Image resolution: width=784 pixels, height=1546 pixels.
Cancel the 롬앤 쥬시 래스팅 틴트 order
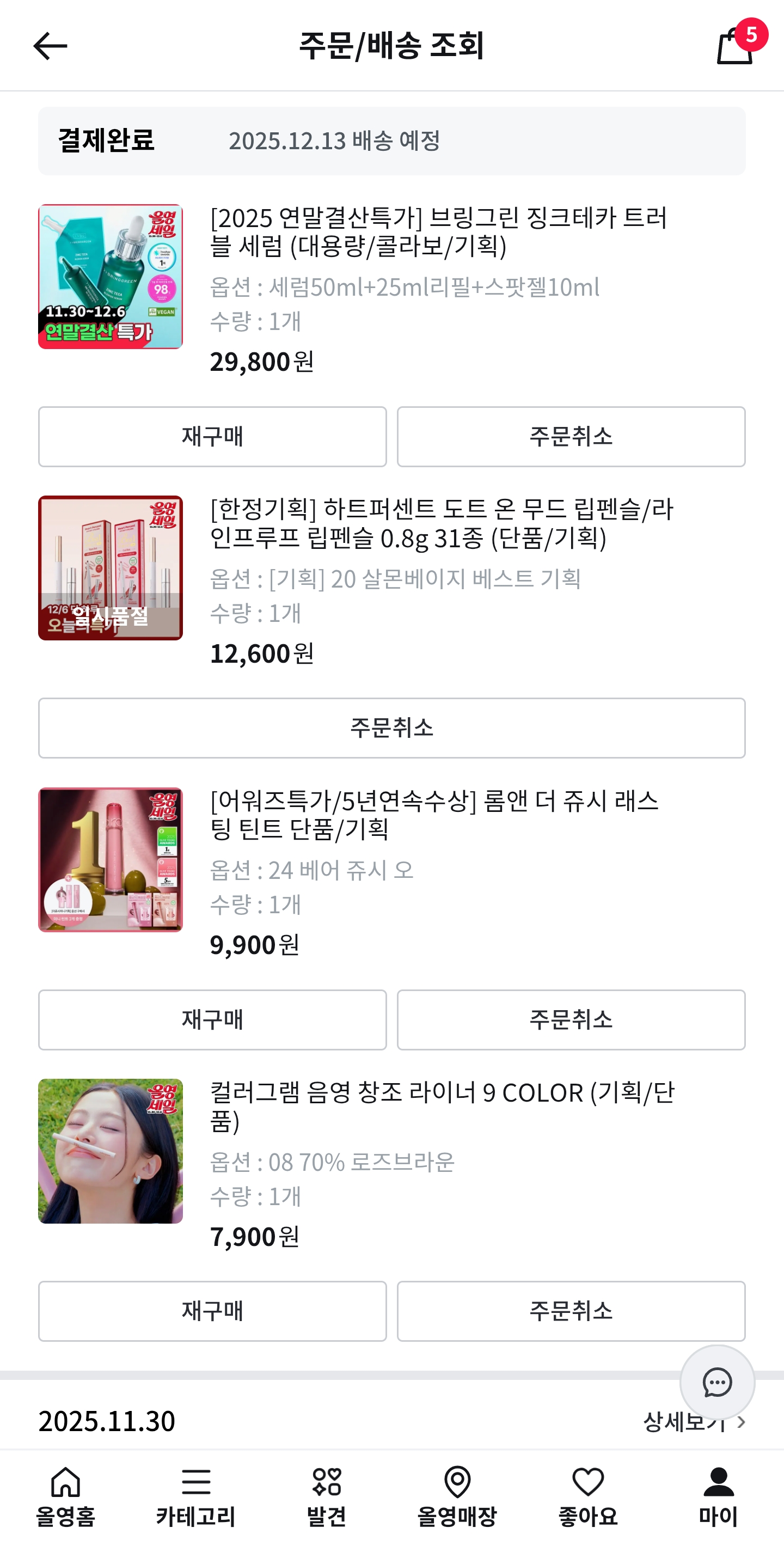[x=571, y=1019]
